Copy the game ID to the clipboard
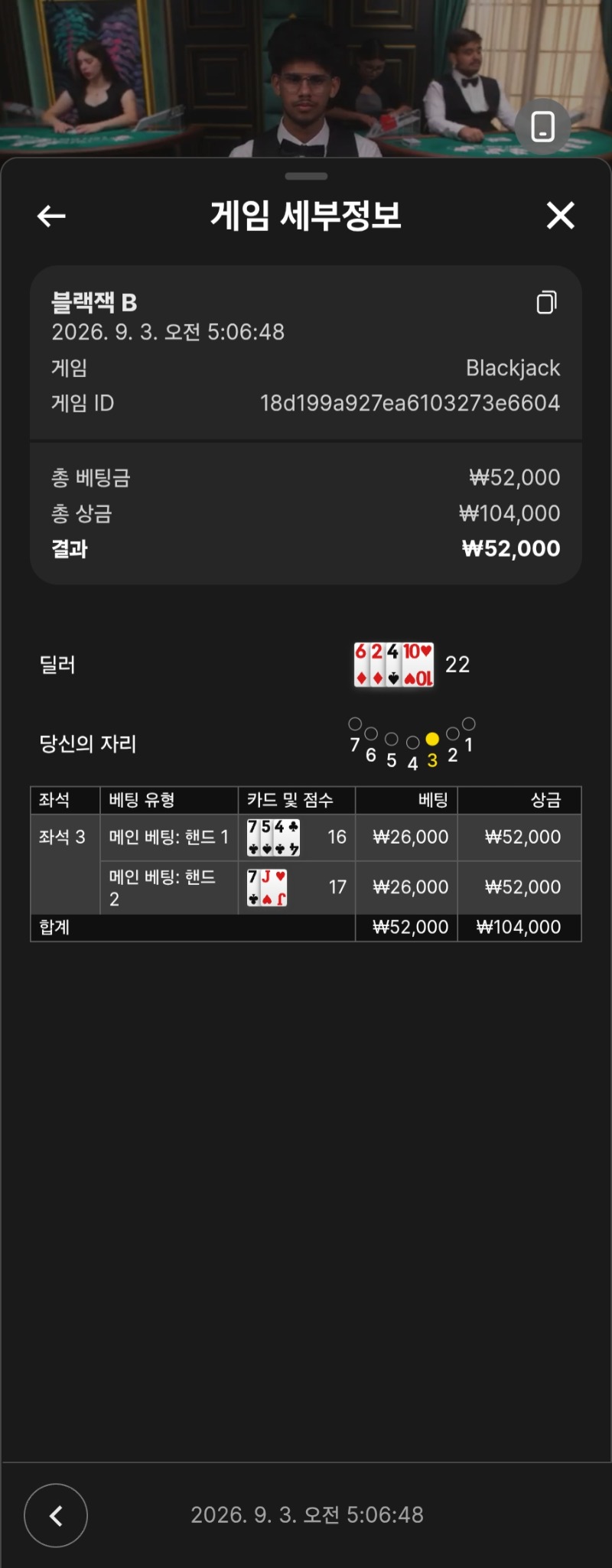Screen dimensions: 612x1568 [x=546, y=303]
